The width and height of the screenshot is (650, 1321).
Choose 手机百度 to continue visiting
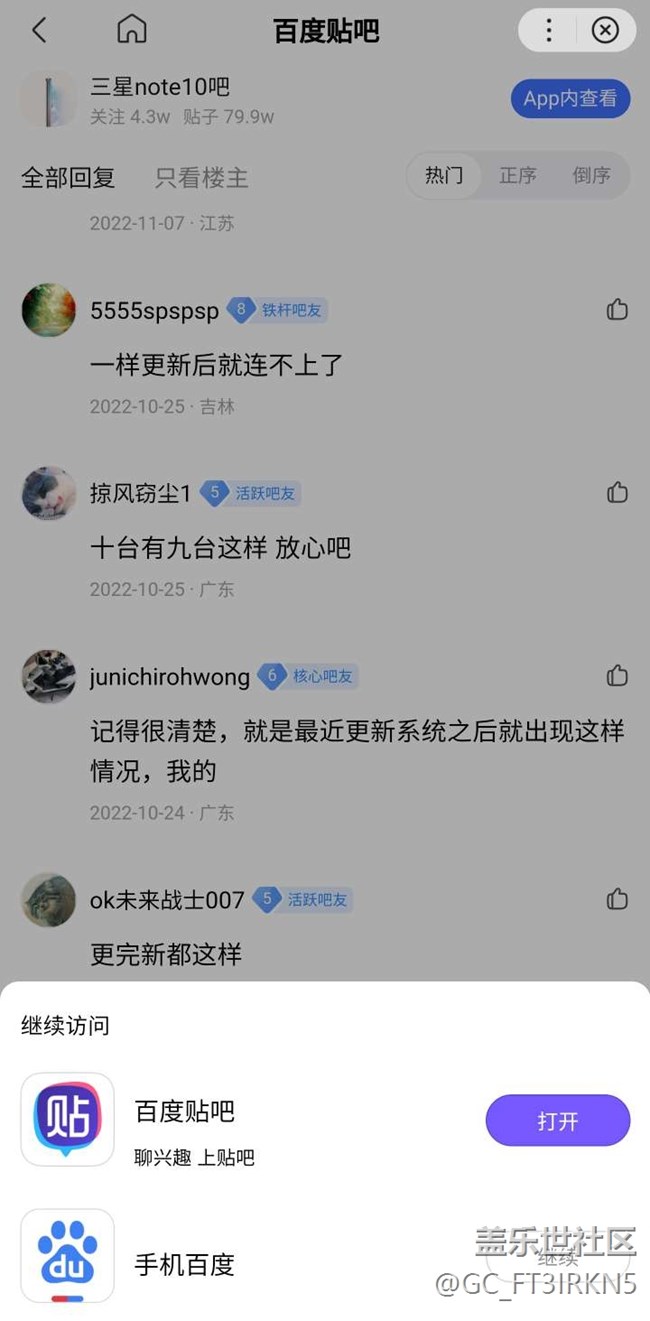325,1262
